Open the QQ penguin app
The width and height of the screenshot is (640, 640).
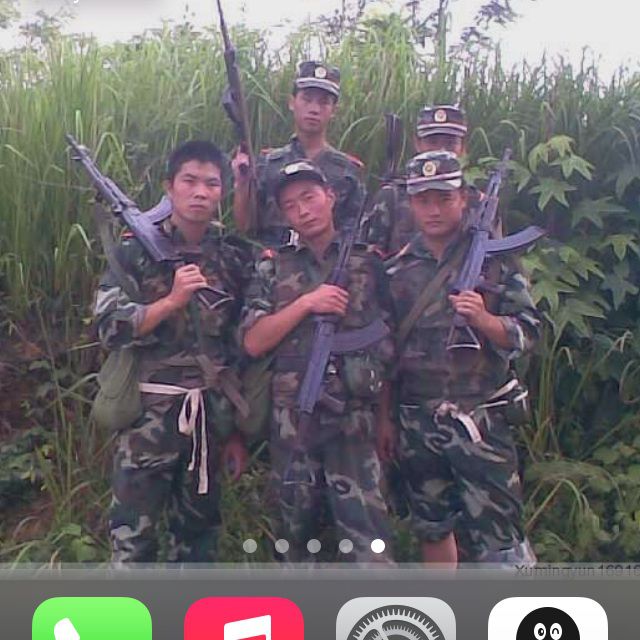pos(548,620)
